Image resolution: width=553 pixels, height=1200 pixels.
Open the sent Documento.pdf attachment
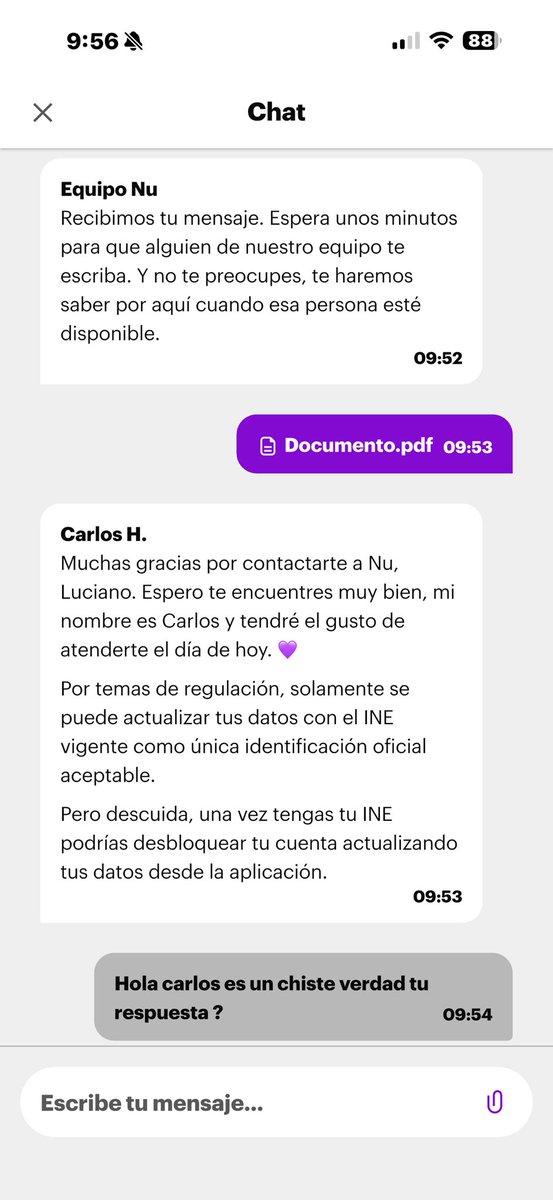coord(374,444)
